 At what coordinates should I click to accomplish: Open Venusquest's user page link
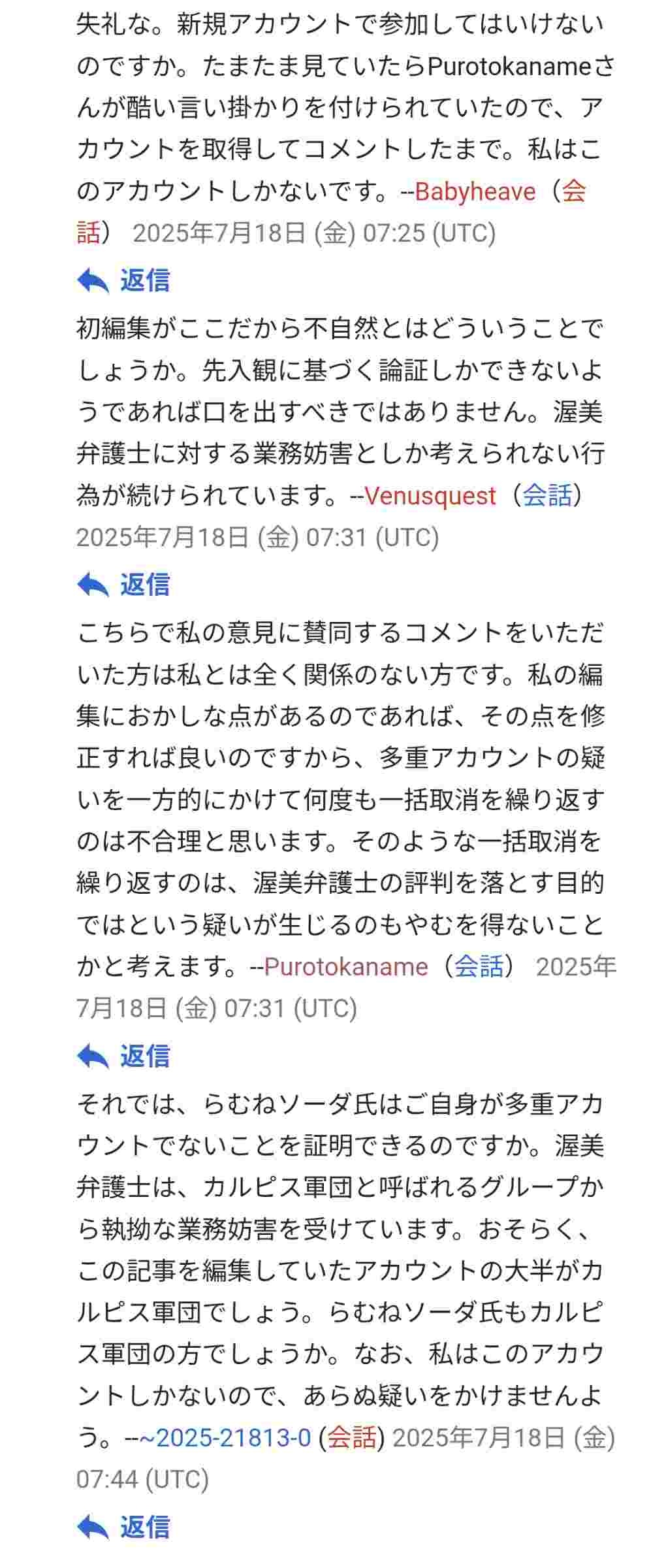point(430,496)
